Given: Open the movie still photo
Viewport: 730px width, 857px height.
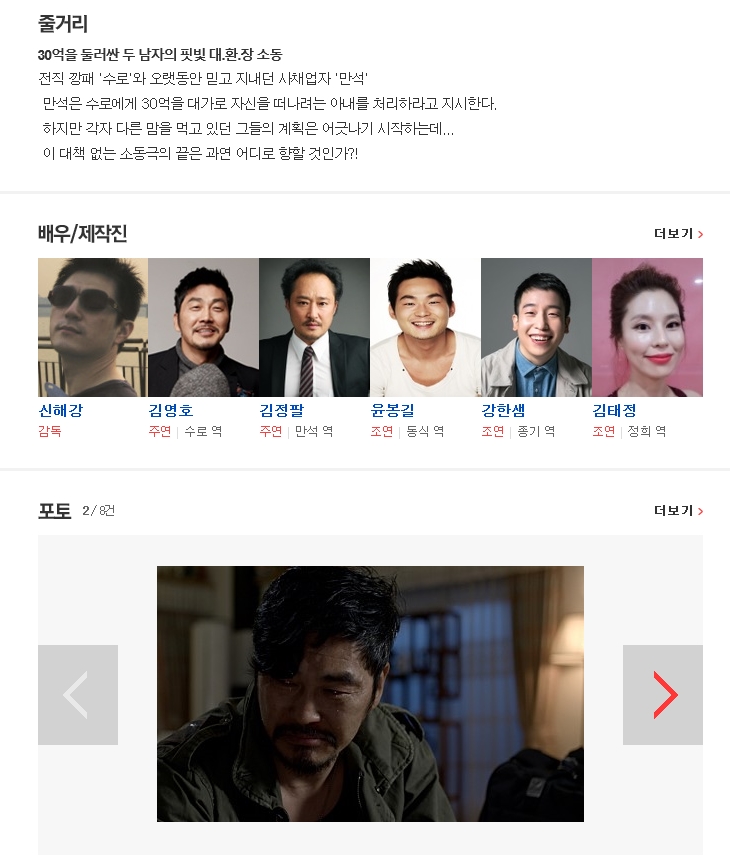Looking at the screenshot, I should point(370,694).
